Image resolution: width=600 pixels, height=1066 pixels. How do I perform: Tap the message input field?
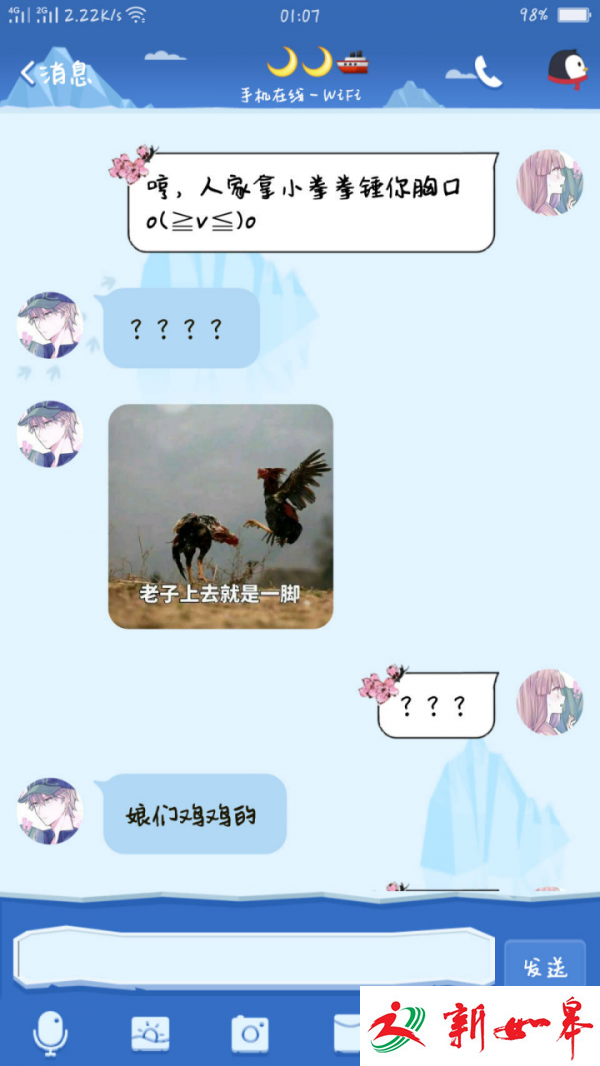pyautogui.click(x=255, y=960)
